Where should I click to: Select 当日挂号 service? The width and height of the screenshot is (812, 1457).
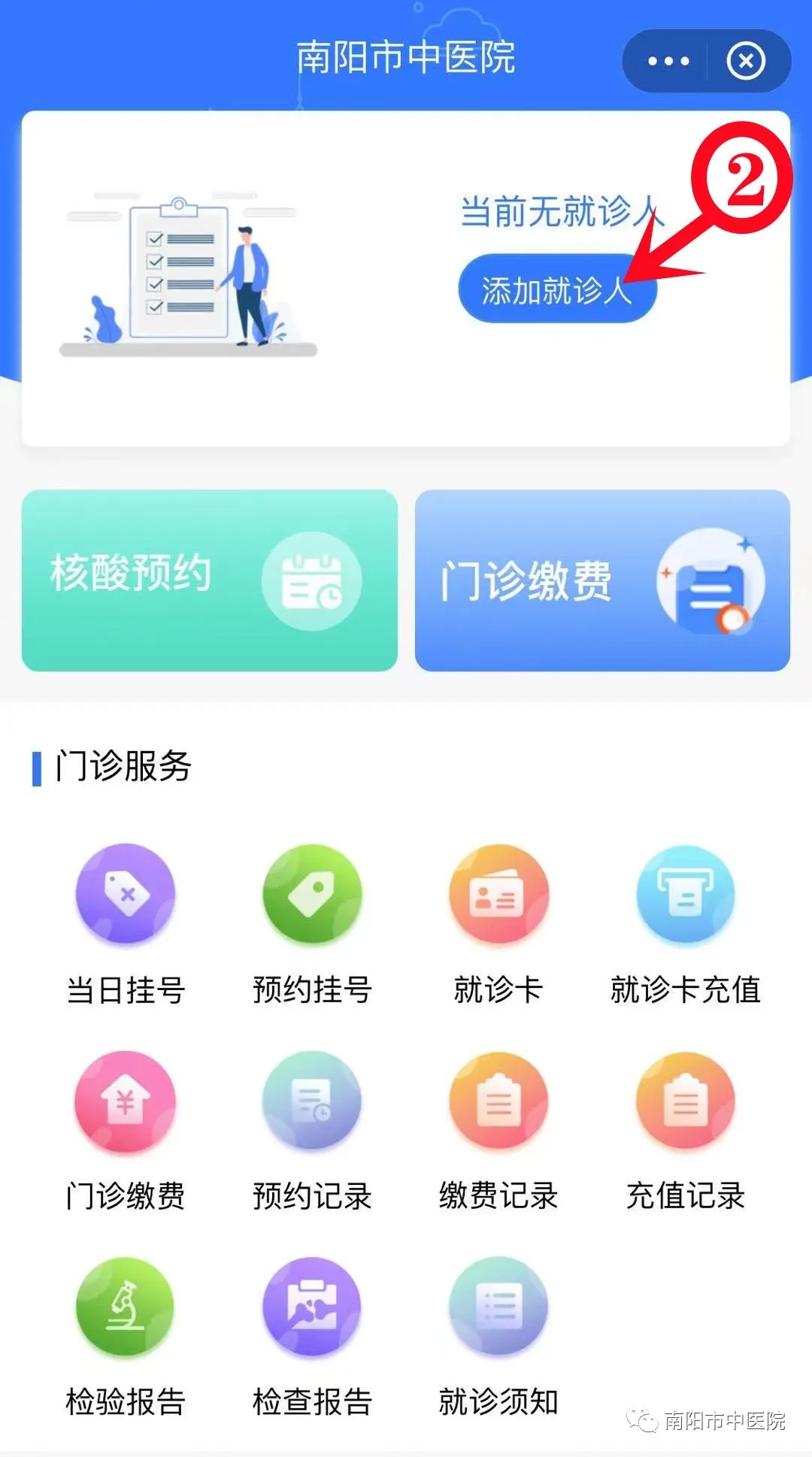pos(126,923)
